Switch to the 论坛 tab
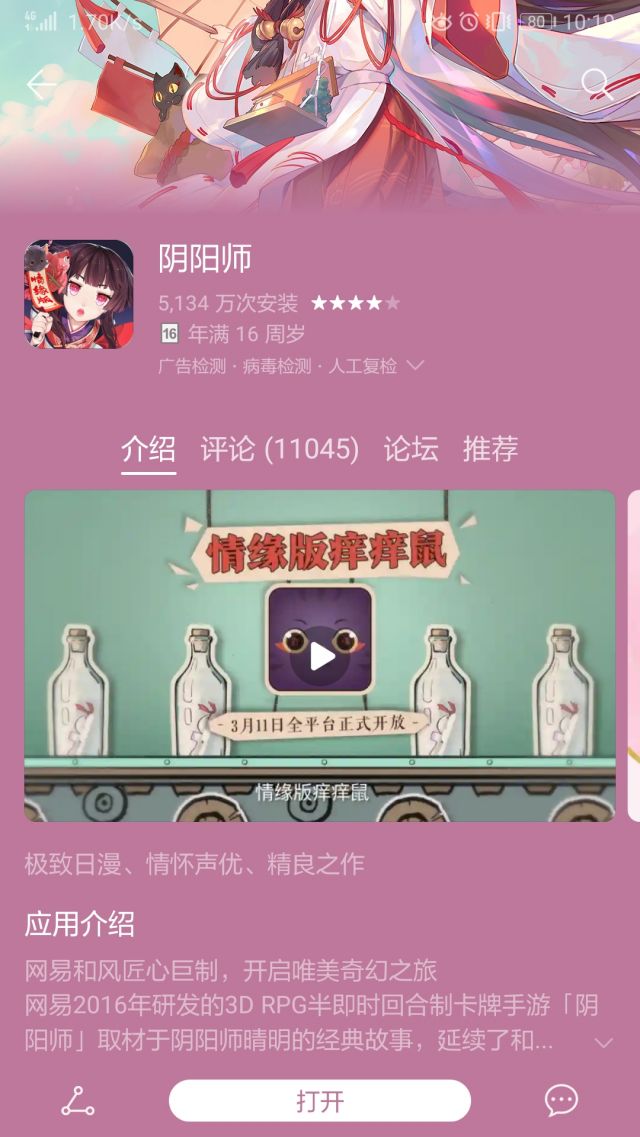Image resolution: width=640 pixels, height=1137 pixels. point(410,449)
